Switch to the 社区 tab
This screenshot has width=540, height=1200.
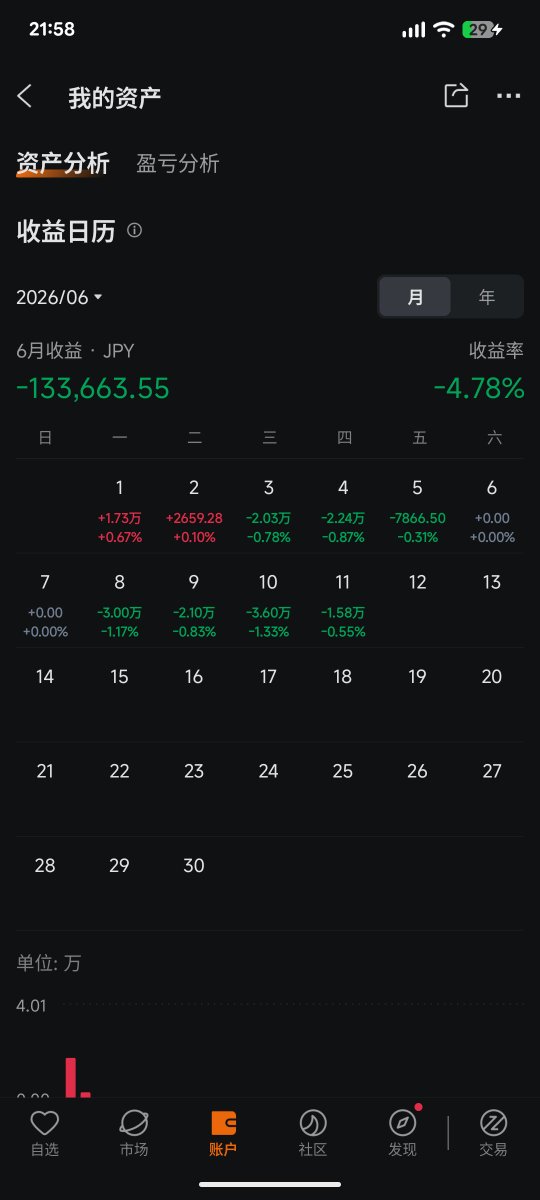313,1133
